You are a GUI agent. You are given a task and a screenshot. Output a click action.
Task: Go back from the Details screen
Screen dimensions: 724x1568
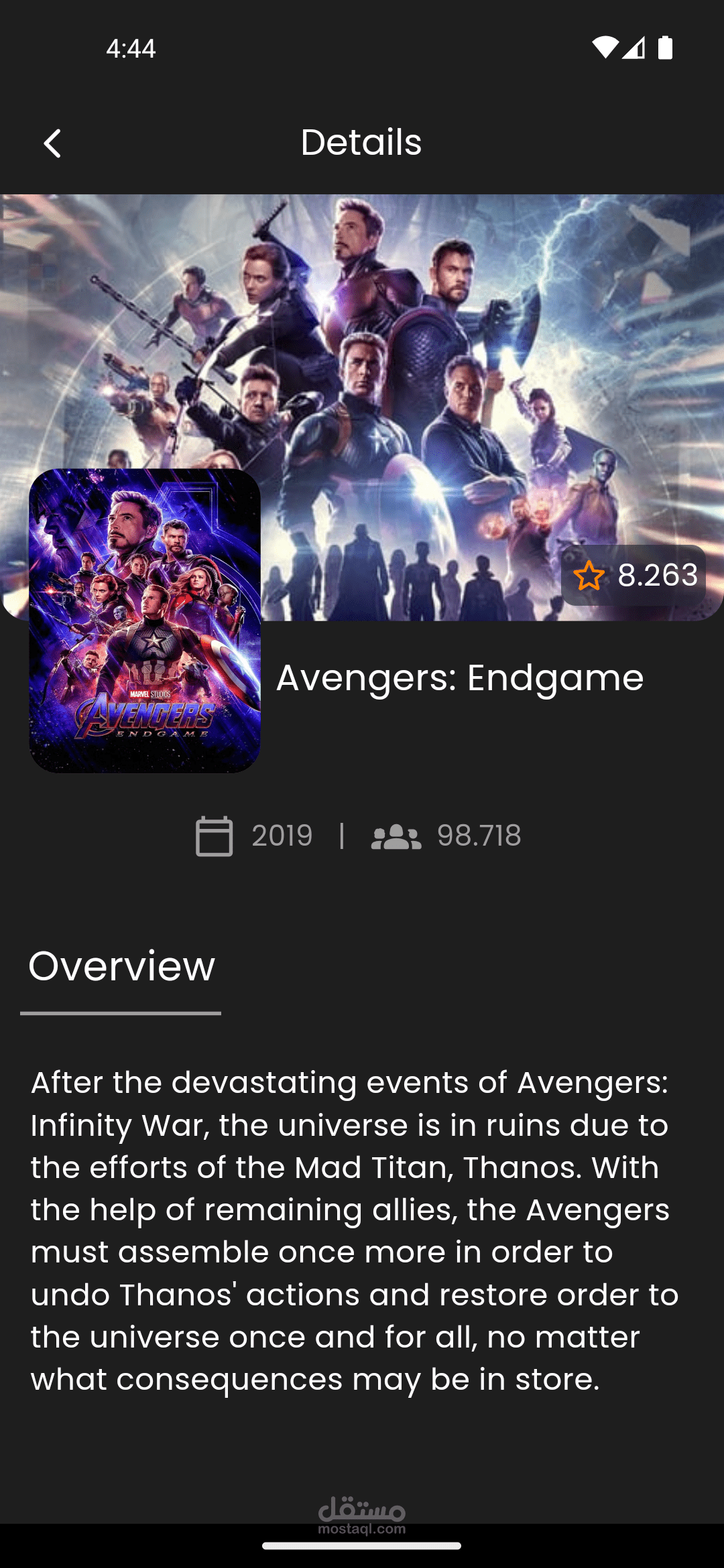[x=52, y=143]
